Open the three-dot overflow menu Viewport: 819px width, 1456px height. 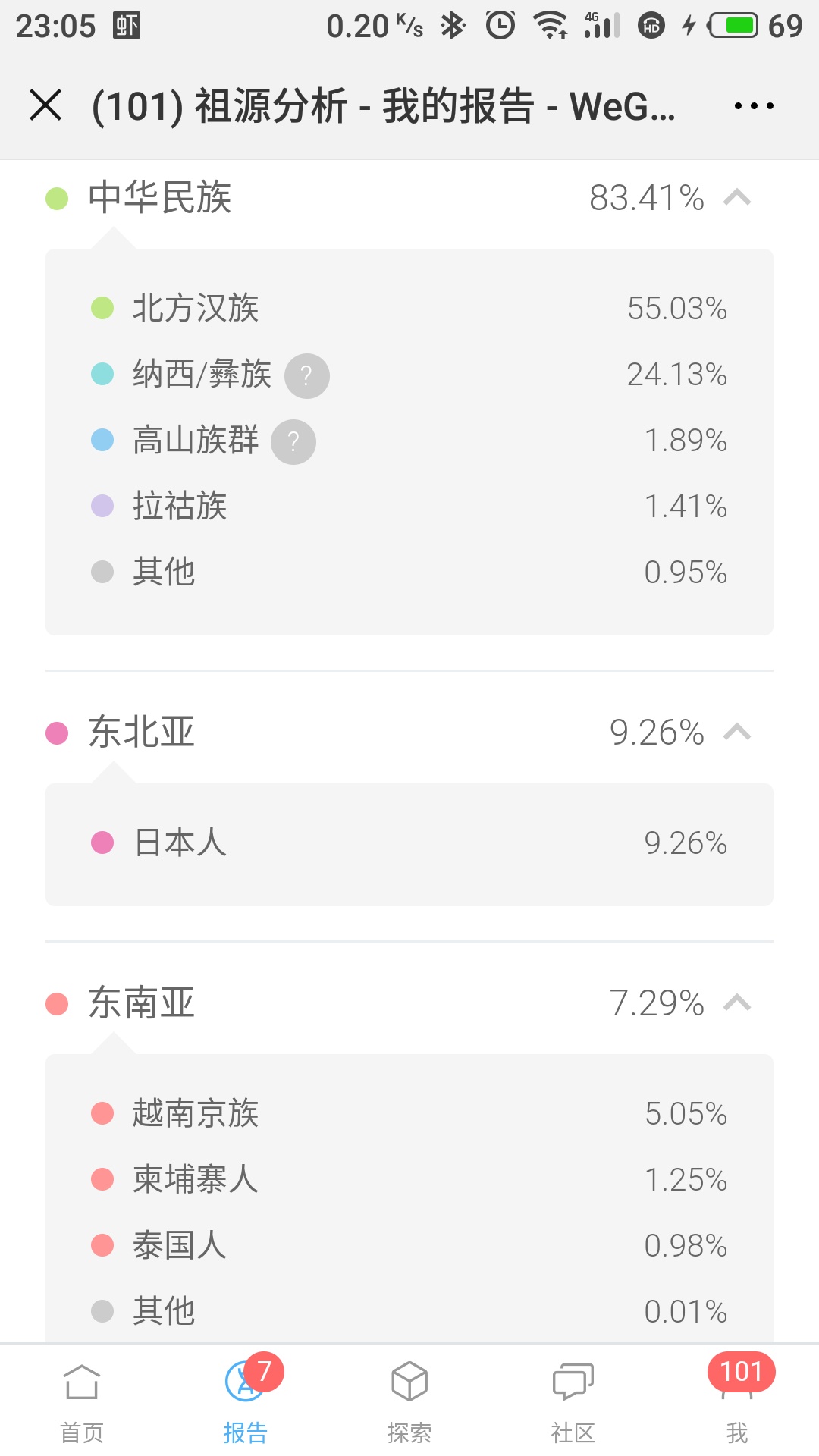coord(754,105)
